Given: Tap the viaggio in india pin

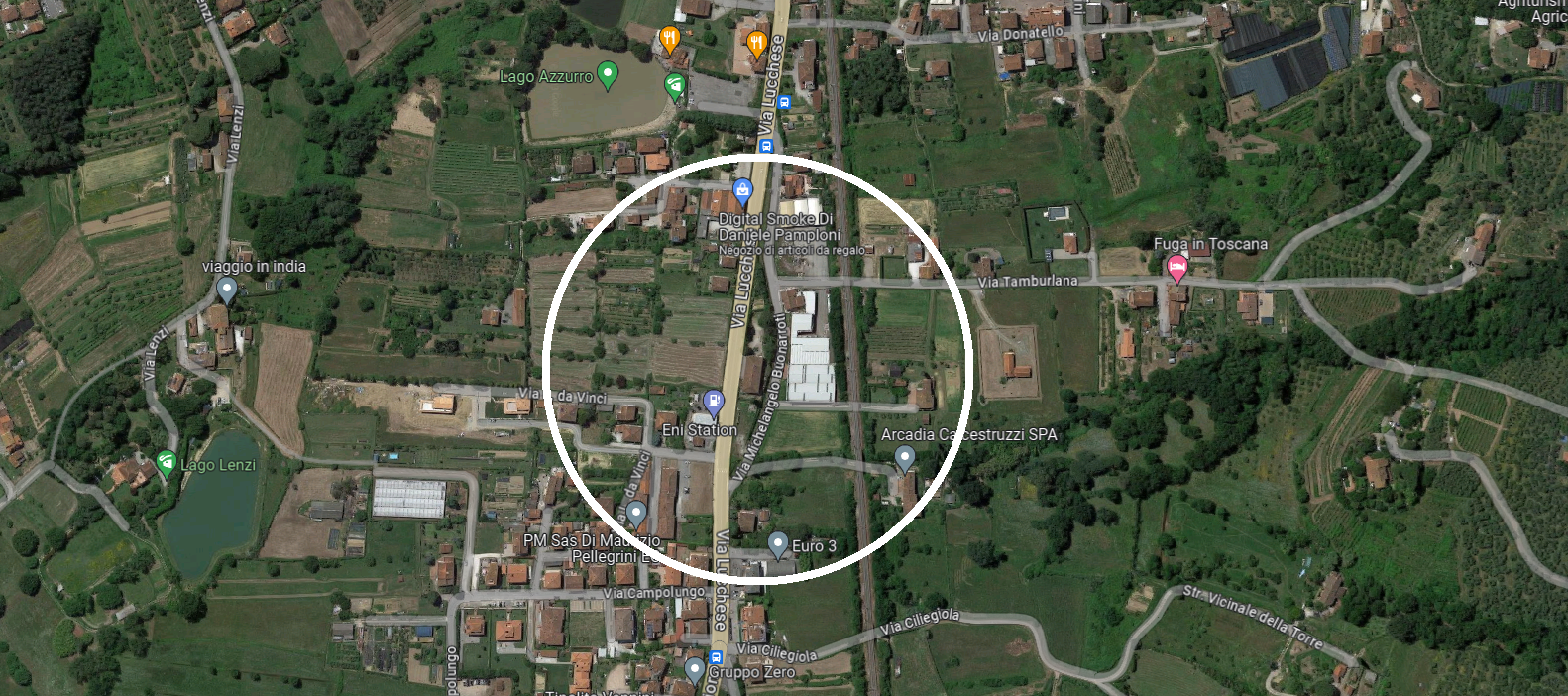Looking at the screenshot, I should 227,290.
